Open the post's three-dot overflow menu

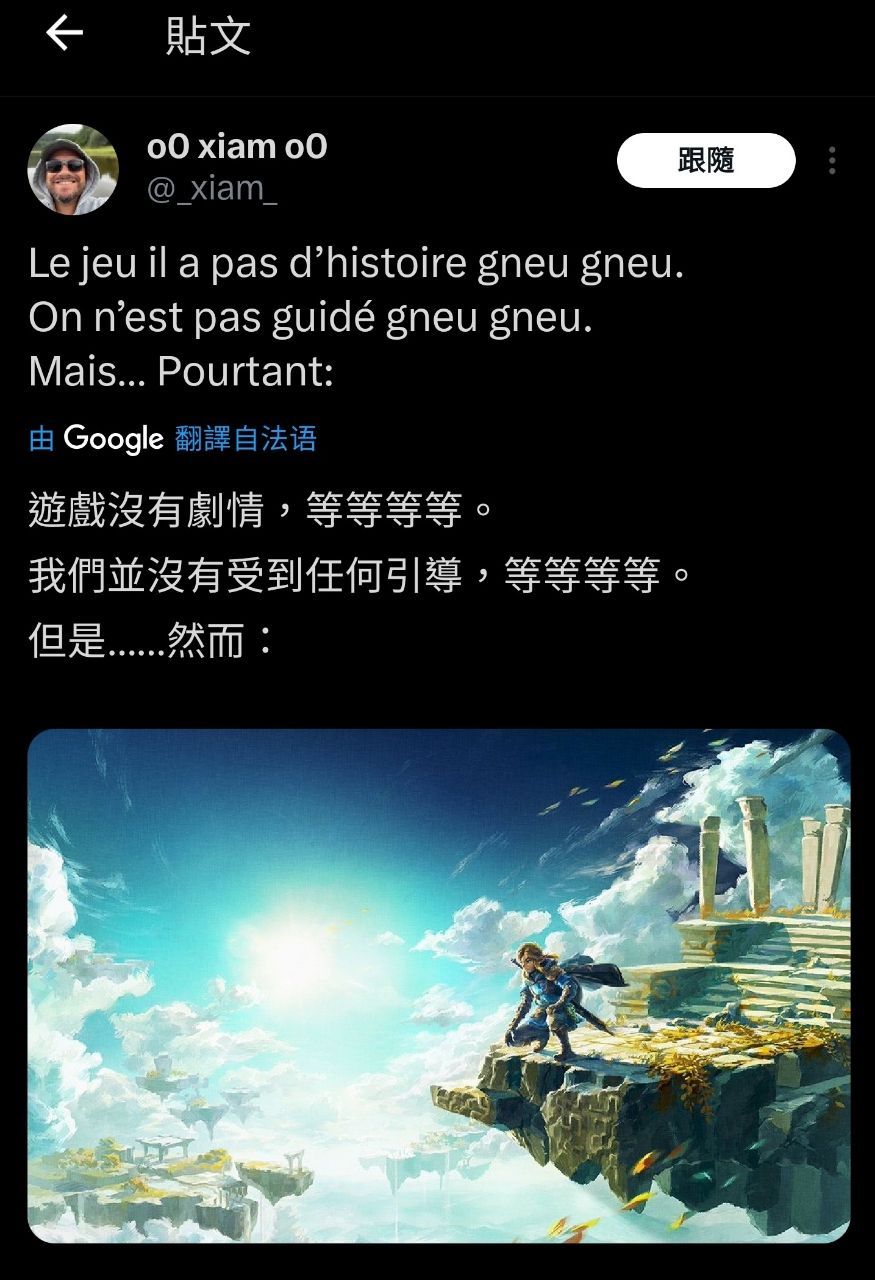[832, 161]
